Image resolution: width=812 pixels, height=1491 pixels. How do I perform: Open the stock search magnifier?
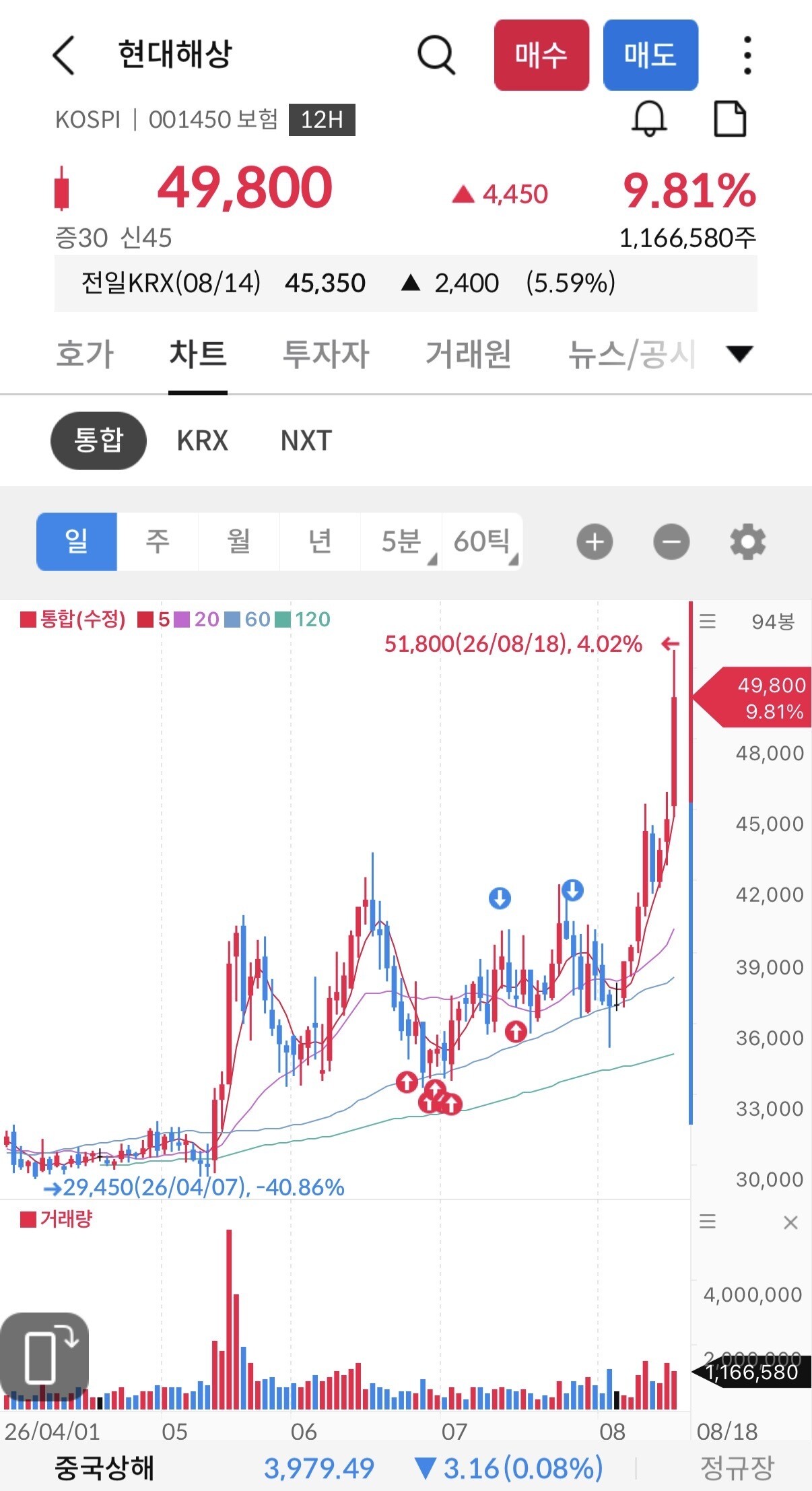(x=436, y=55)
